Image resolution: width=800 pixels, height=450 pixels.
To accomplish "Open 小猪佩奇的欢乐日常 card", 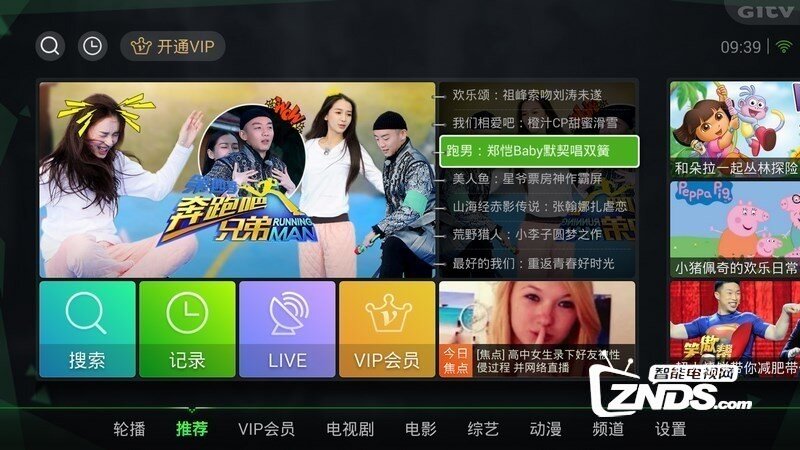I will (x=735, y=230).
